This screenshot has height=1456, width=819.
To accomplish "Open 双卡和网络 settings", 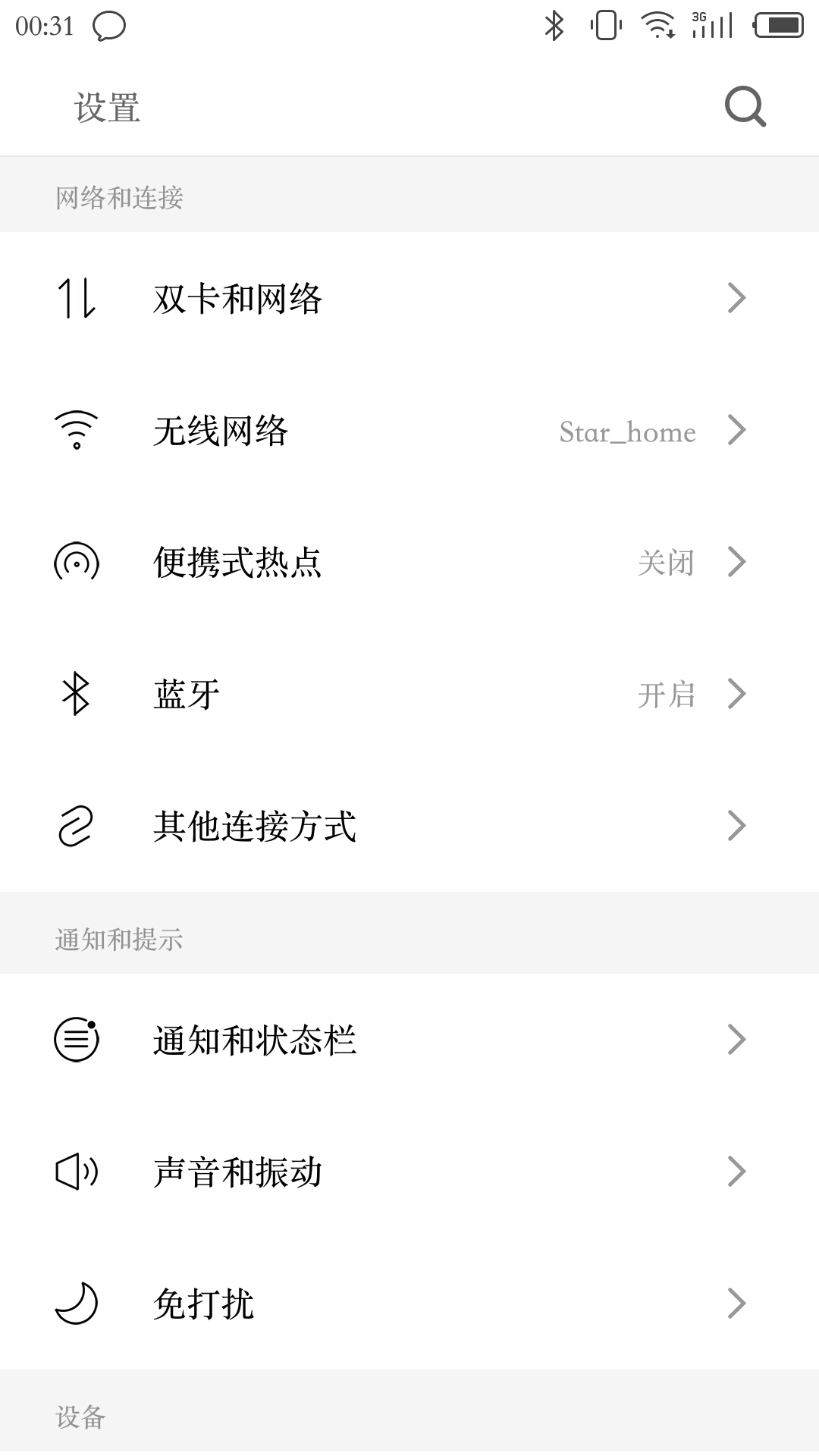I will (x=409, y=298).
